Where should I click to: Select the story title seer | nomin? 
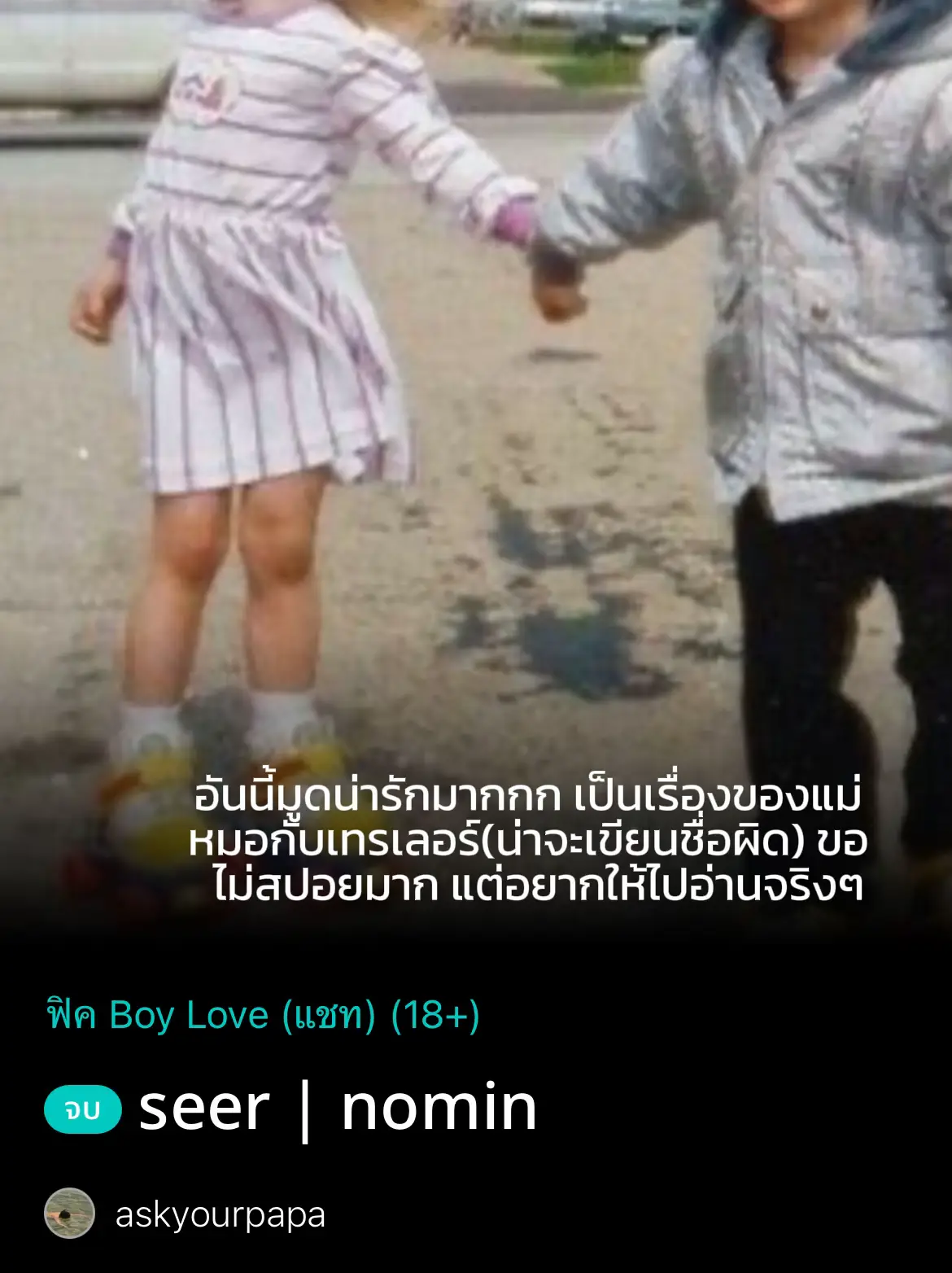pyautogui.click(x=338, y=1109)
